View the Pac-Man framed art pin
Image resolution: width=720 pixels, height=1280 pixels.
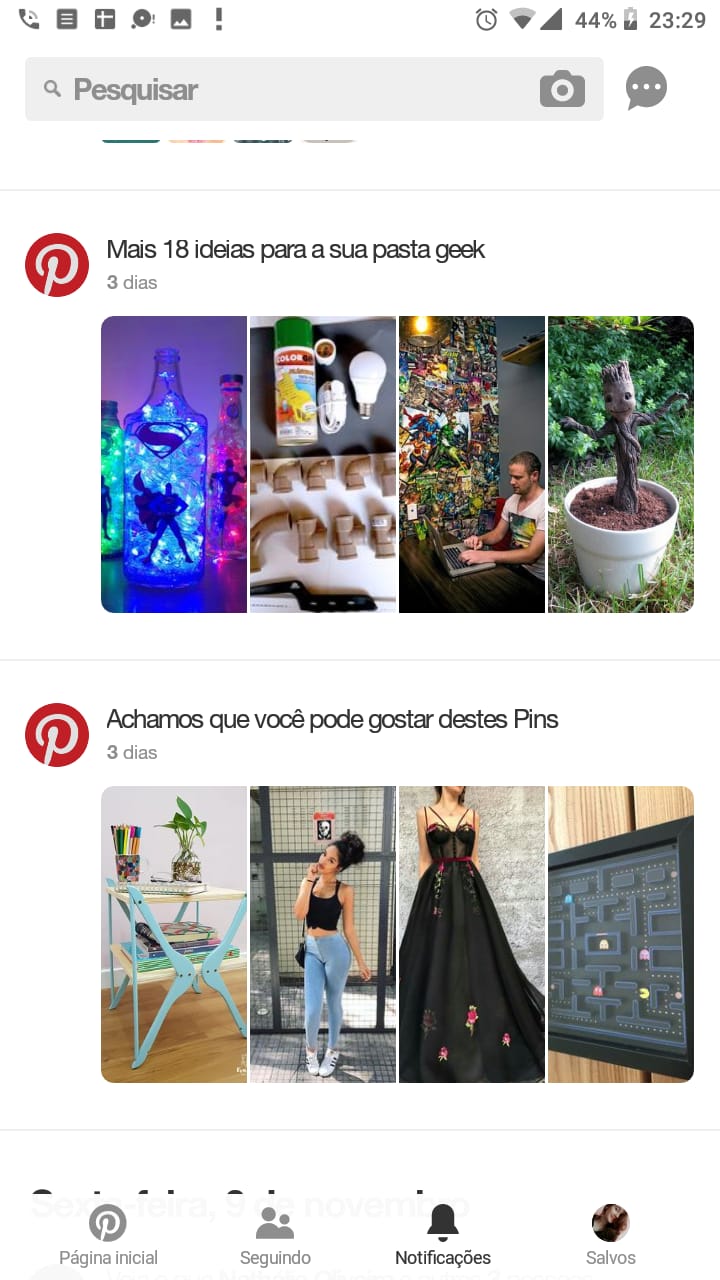621,934
